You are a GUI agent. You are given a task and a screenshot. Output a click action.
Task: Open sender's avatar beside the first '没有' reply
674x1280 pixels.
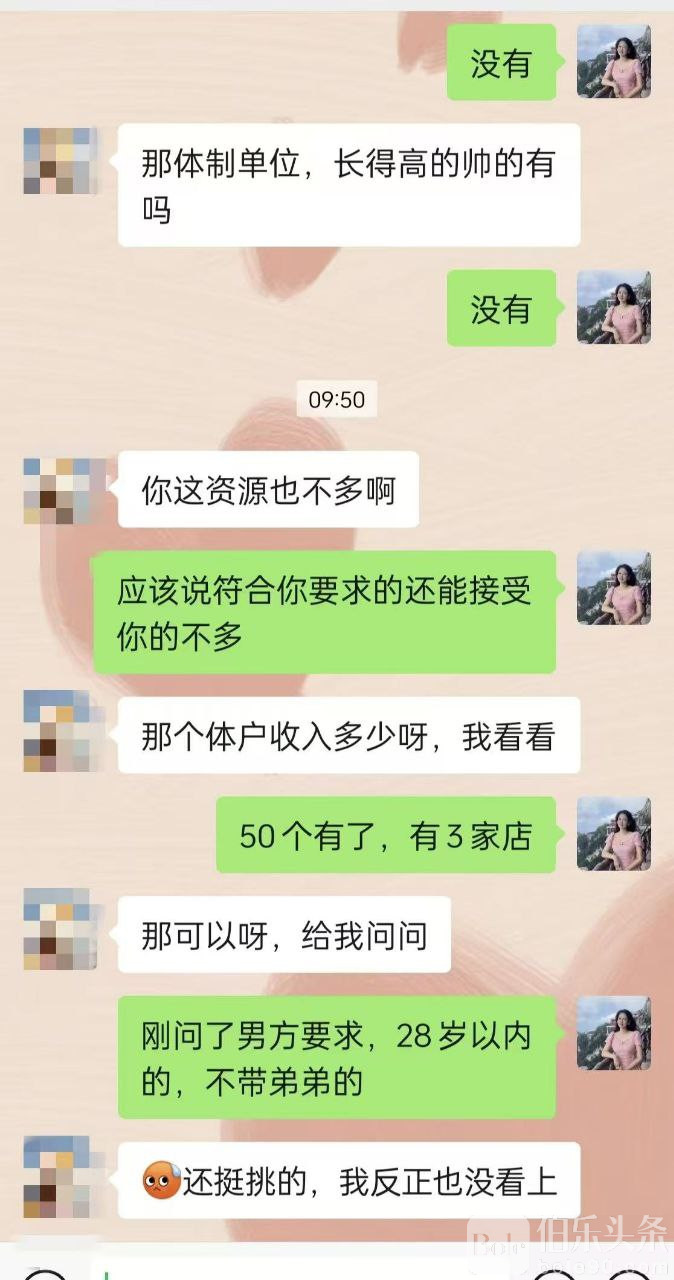[613, 61]
